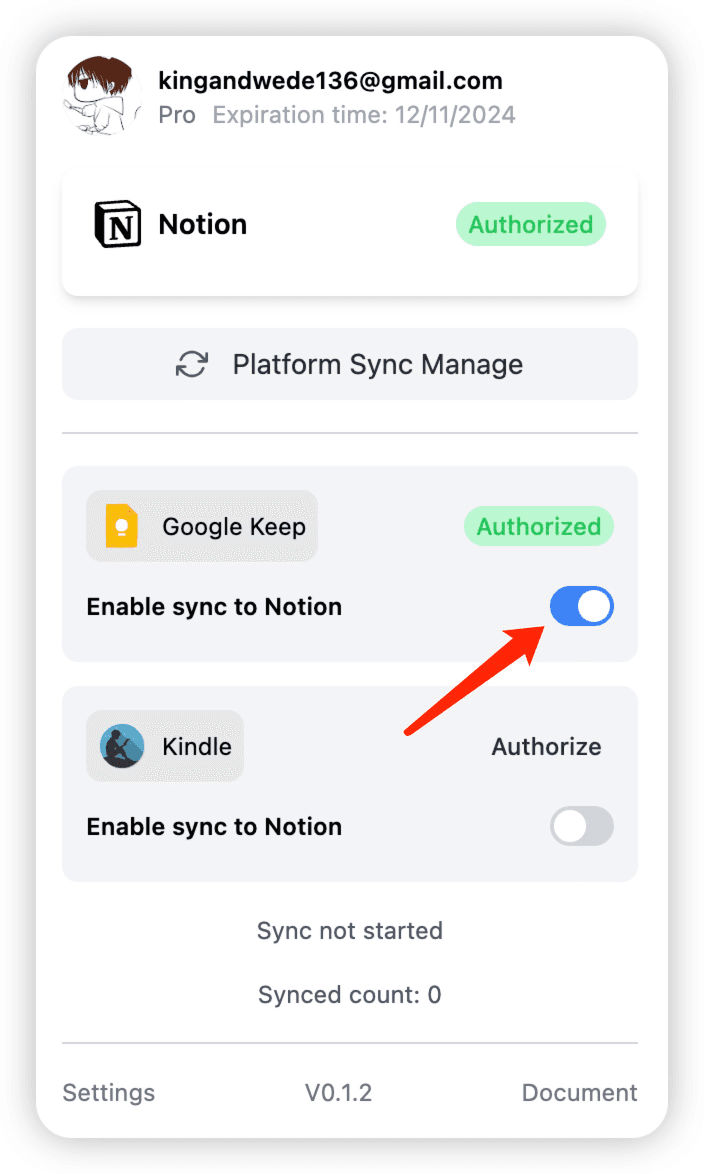This screenshot has width=704, height=1174.
Task: Select the Google Keep platform chip
Action: click(x=202, y=527)
